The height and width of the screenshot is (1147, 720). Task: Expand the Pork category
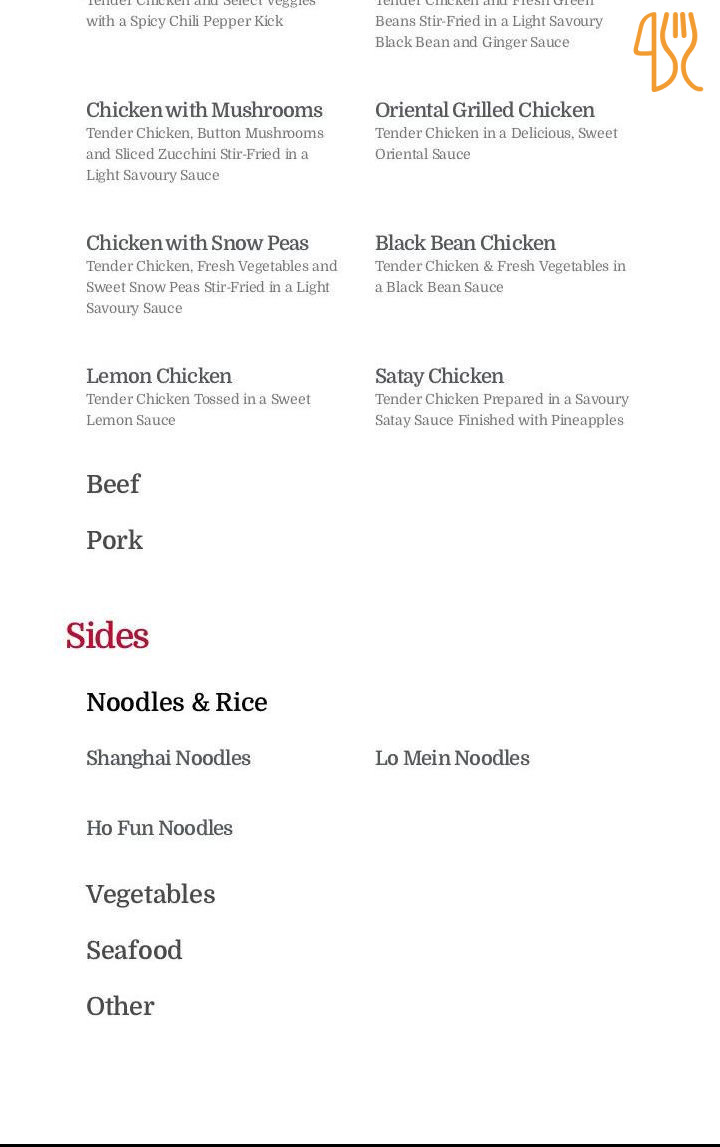pos(114,541)
